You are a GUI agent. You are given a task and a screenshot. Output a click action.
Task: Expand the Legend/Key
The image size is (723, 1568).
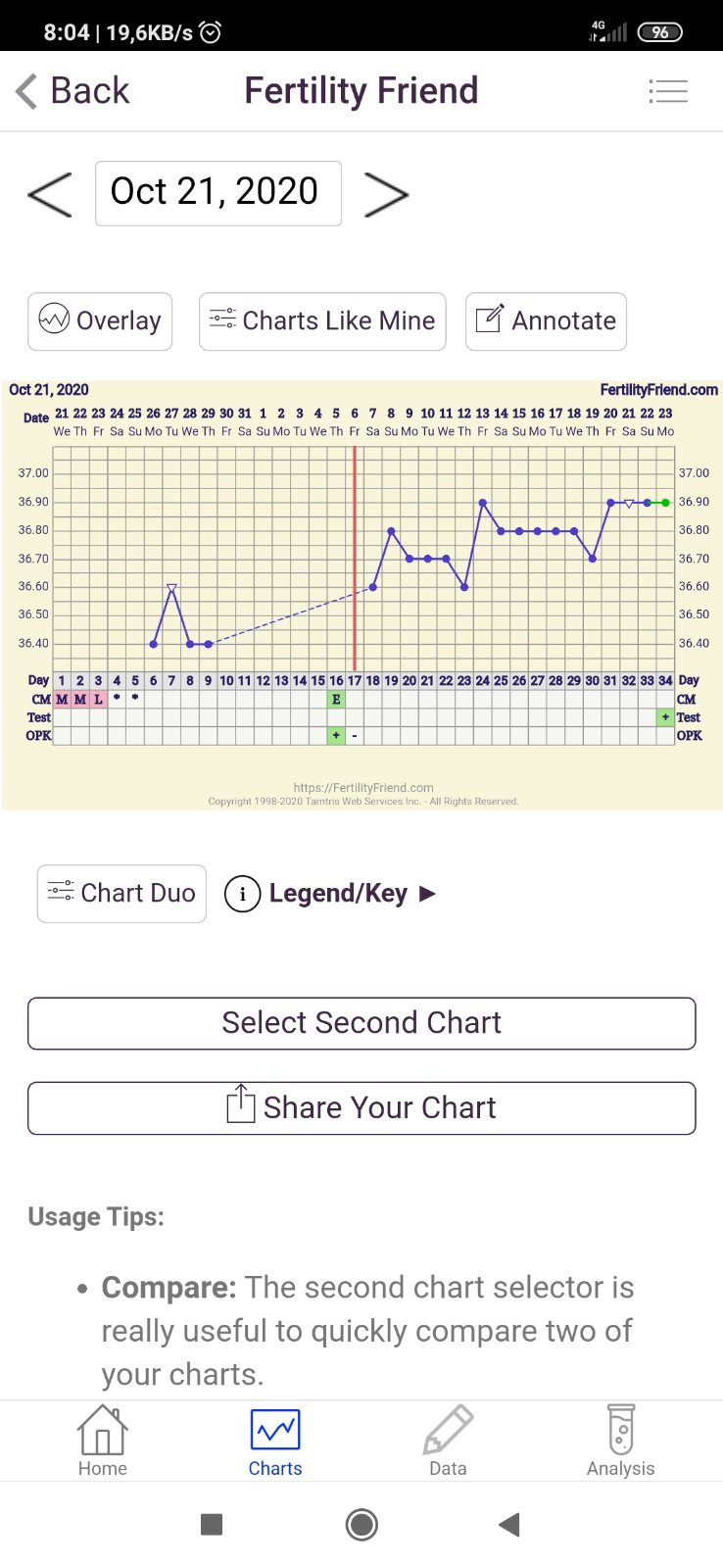pos(330,893)
